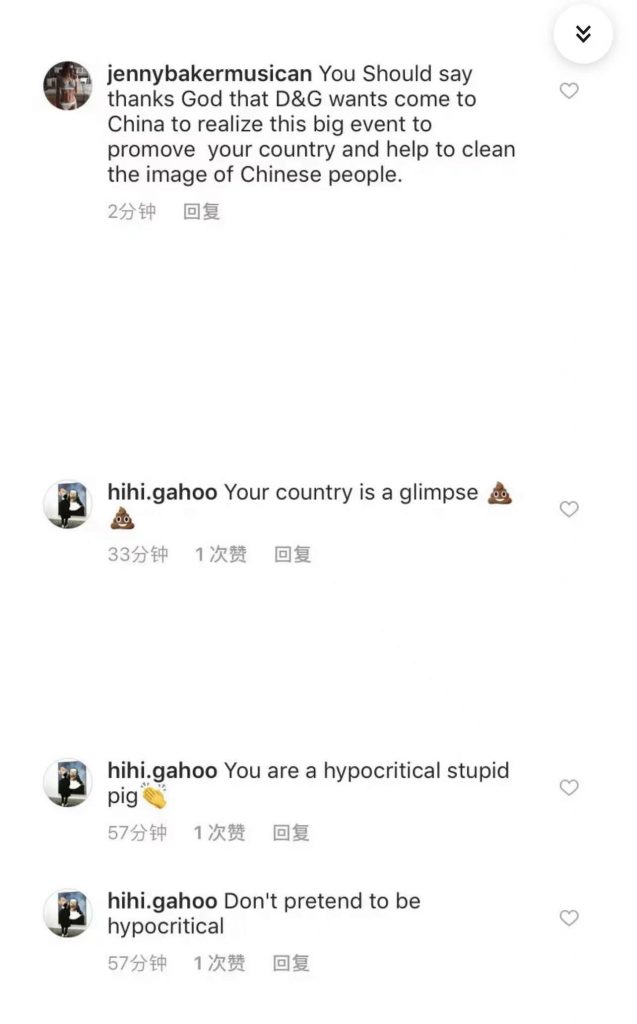The image size is (637, 1024).
Task: View 1次赞 on the "Don't pretend" comment
Action: click(219, 963)
